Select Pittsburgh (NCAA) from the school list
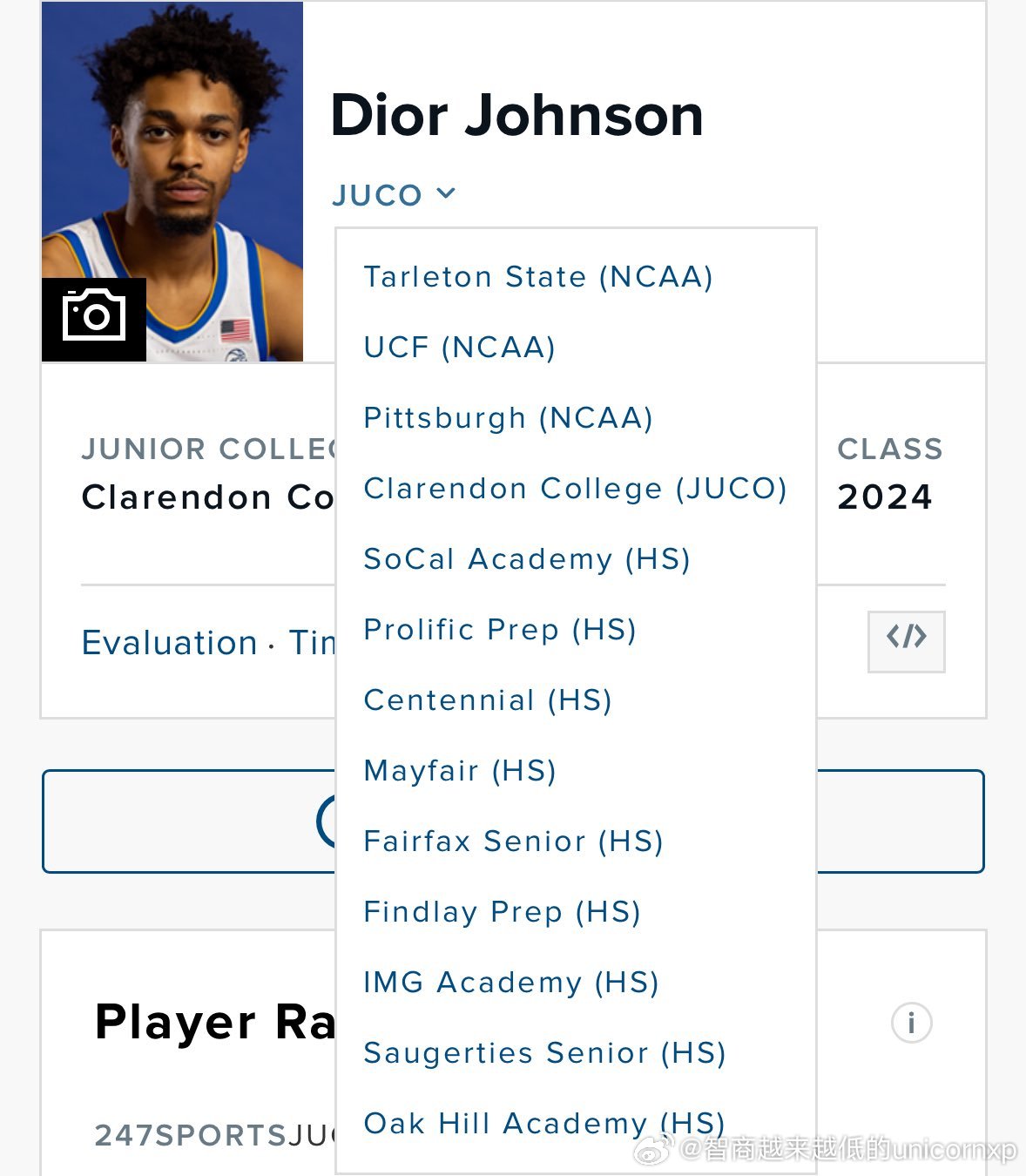Image resolution: width=1026 pixels, height=1176 pixels. [508, 417]
